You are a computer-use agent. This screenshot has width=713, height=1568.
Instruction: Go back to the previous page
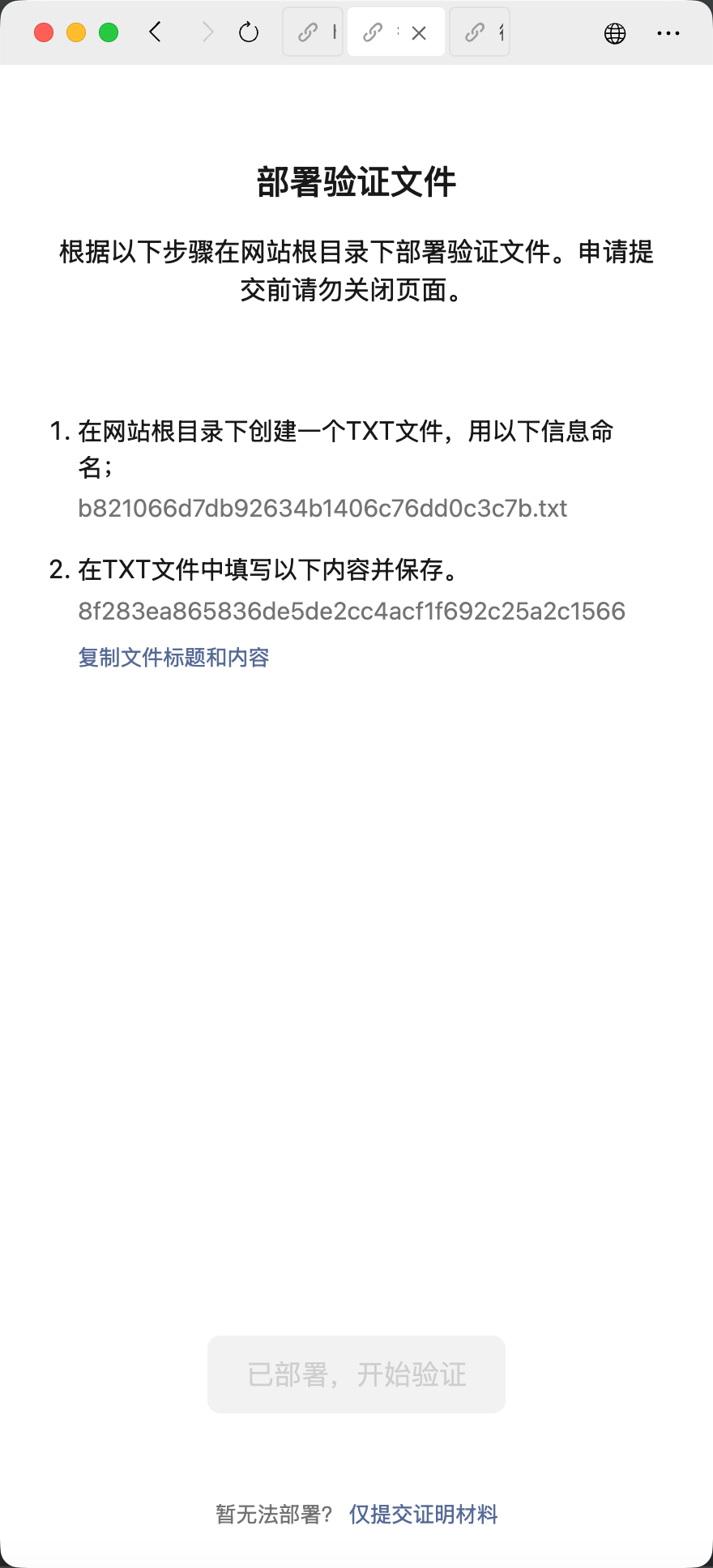coord(156,32)
